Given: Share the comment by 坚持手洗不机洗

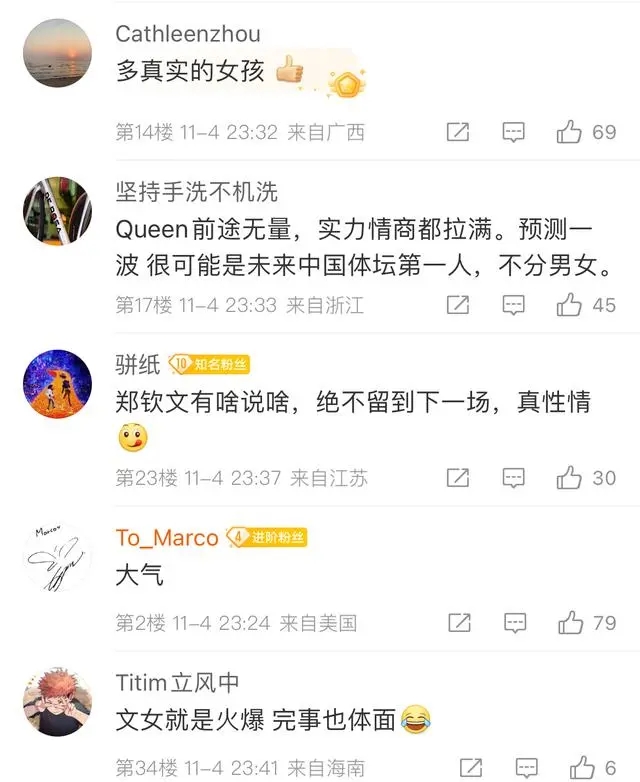Looking at the screenshot, I should [458, 305].
